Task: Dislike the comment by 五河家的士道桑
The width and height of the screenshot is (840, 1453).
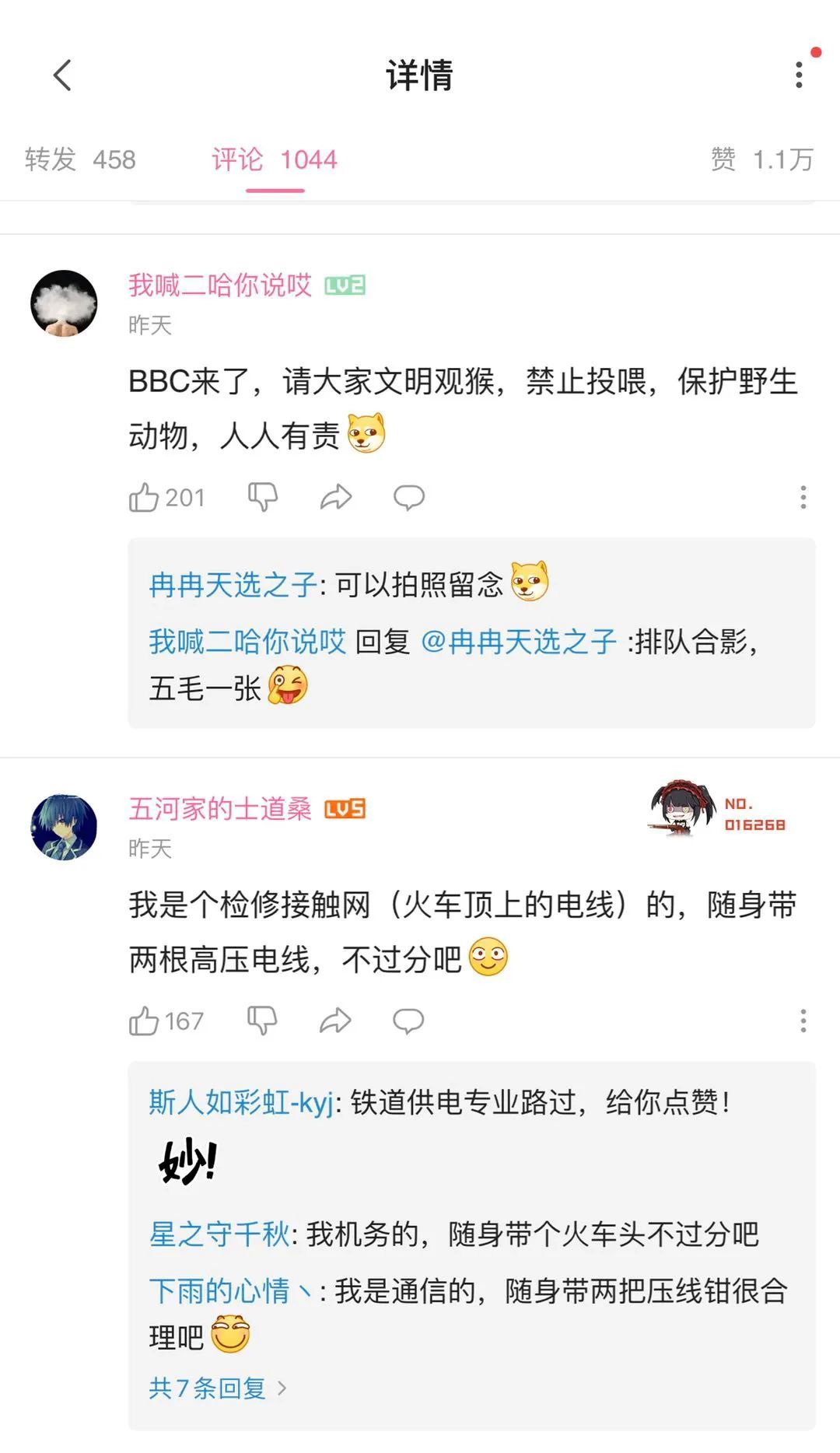Action: click(x=262, y=1021)
